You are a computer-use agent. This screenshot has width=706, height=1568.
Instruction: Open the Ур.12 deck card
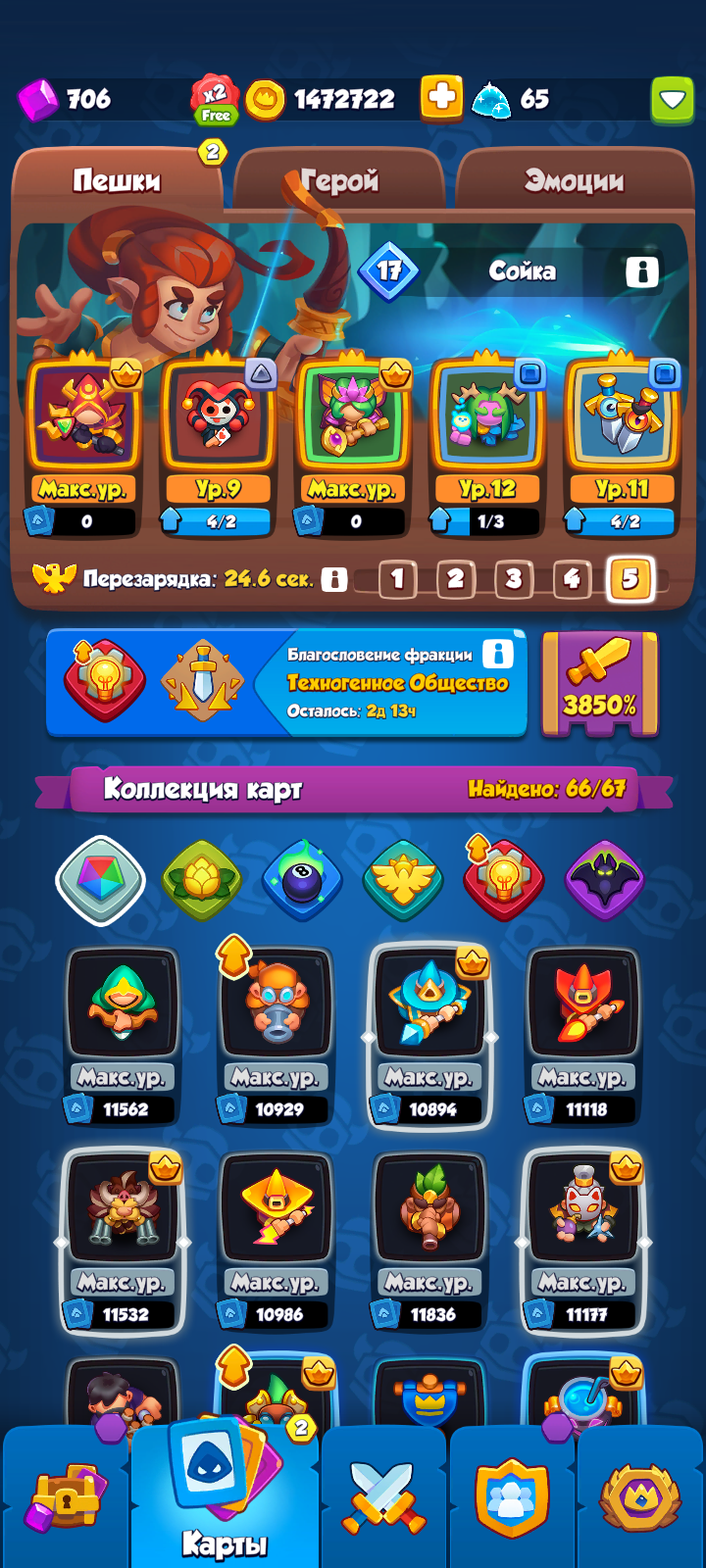click(487, 447)
